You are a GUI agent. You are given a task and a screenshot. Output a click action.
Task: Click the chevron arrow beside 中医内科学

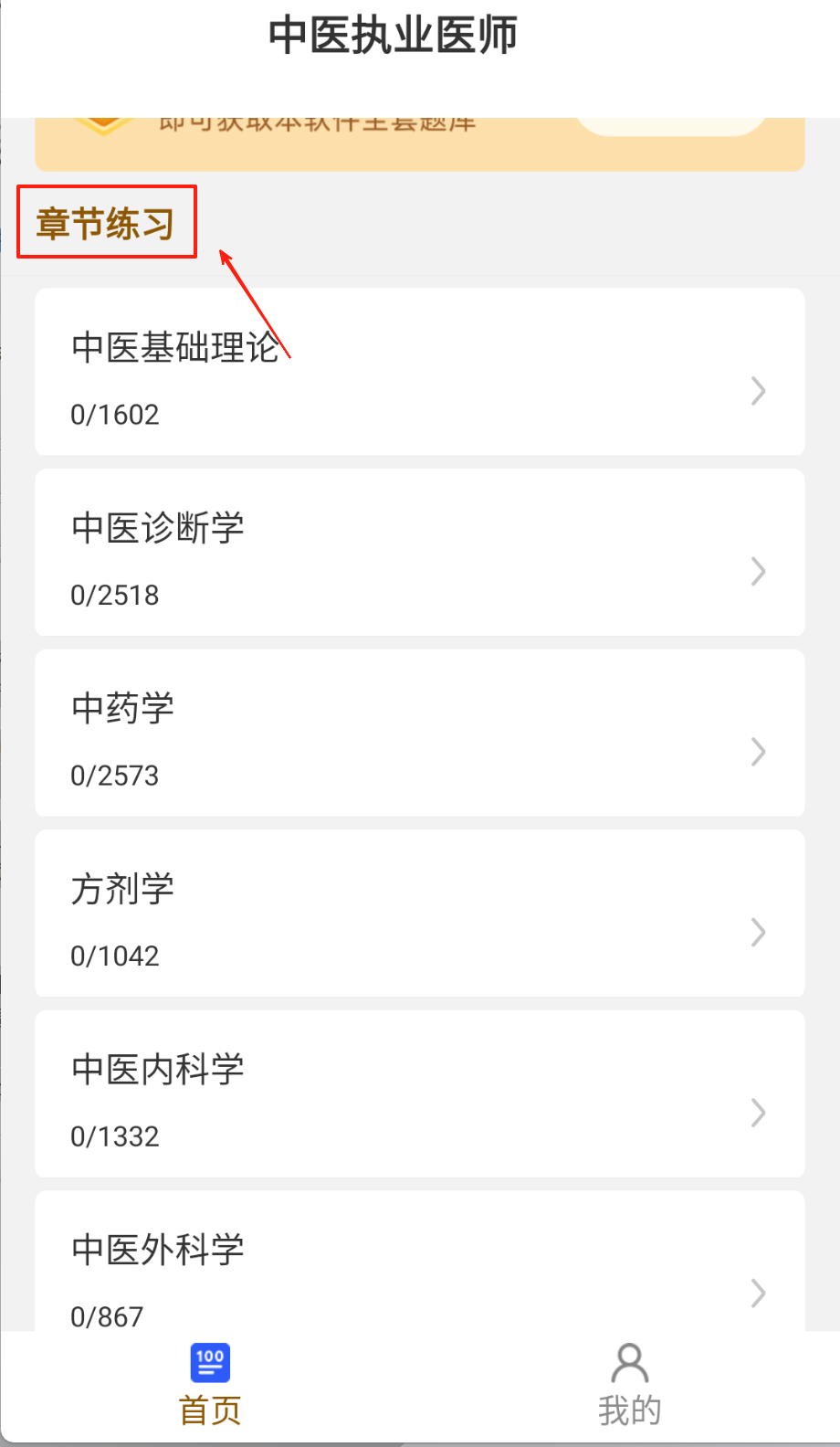pyautogui.click(x=758, y=1113)
